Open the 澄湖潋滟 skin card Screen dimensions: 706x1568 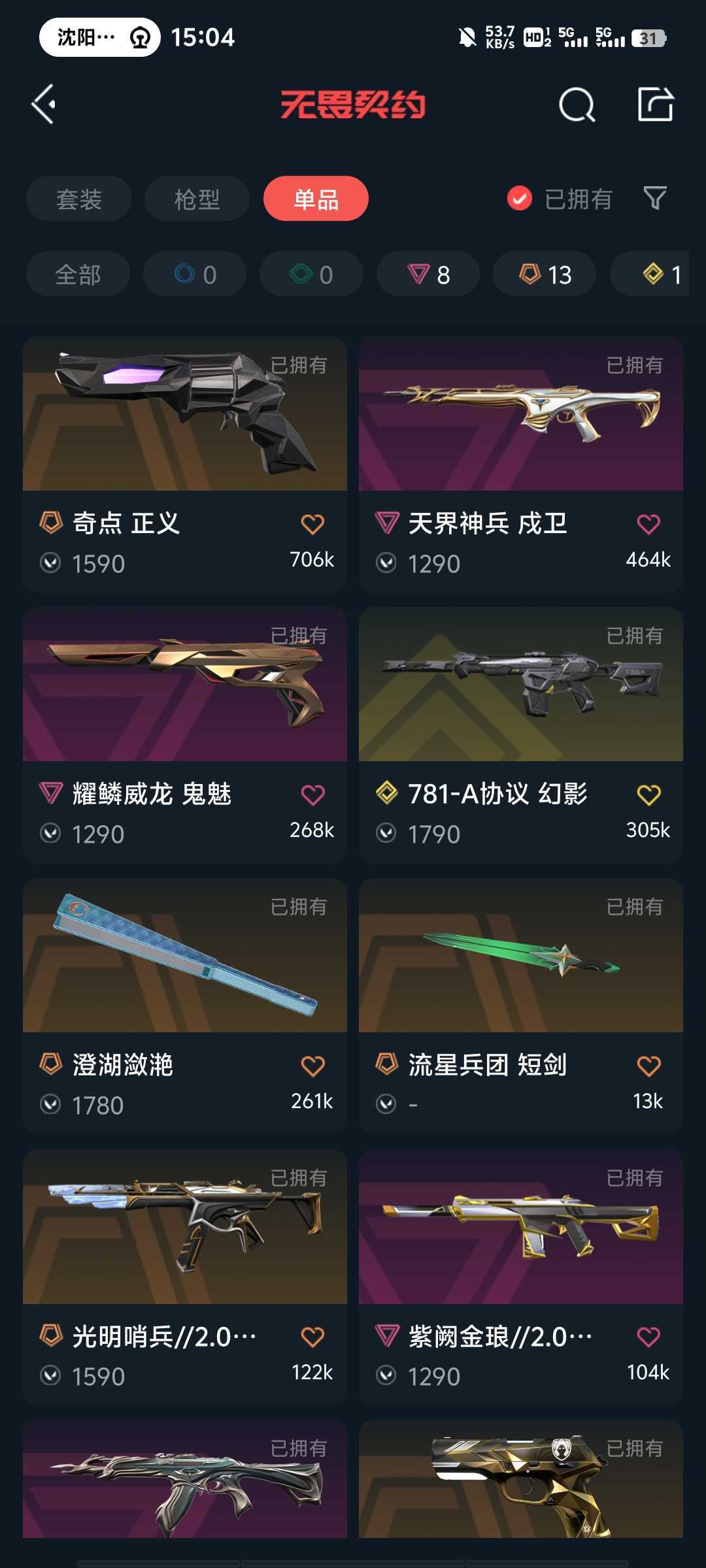click(185, 1006)
